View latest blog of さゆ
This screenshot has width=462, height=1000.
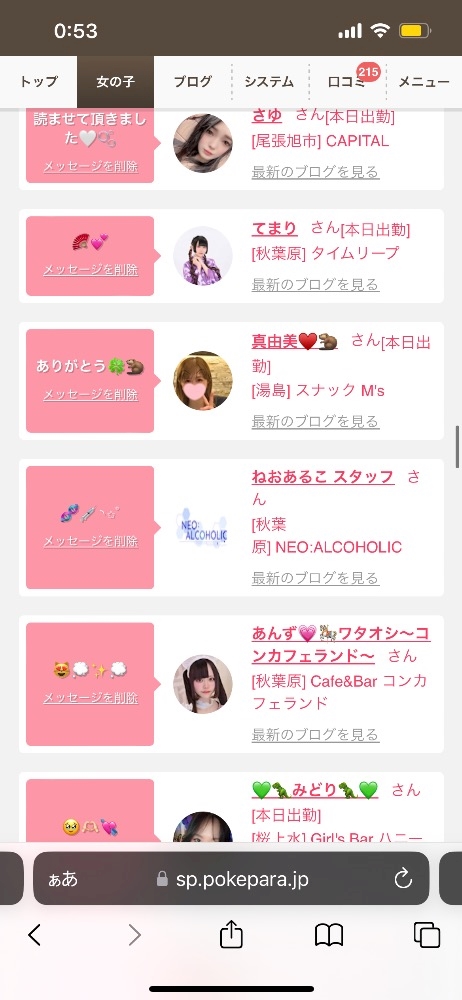pos(315,172)
